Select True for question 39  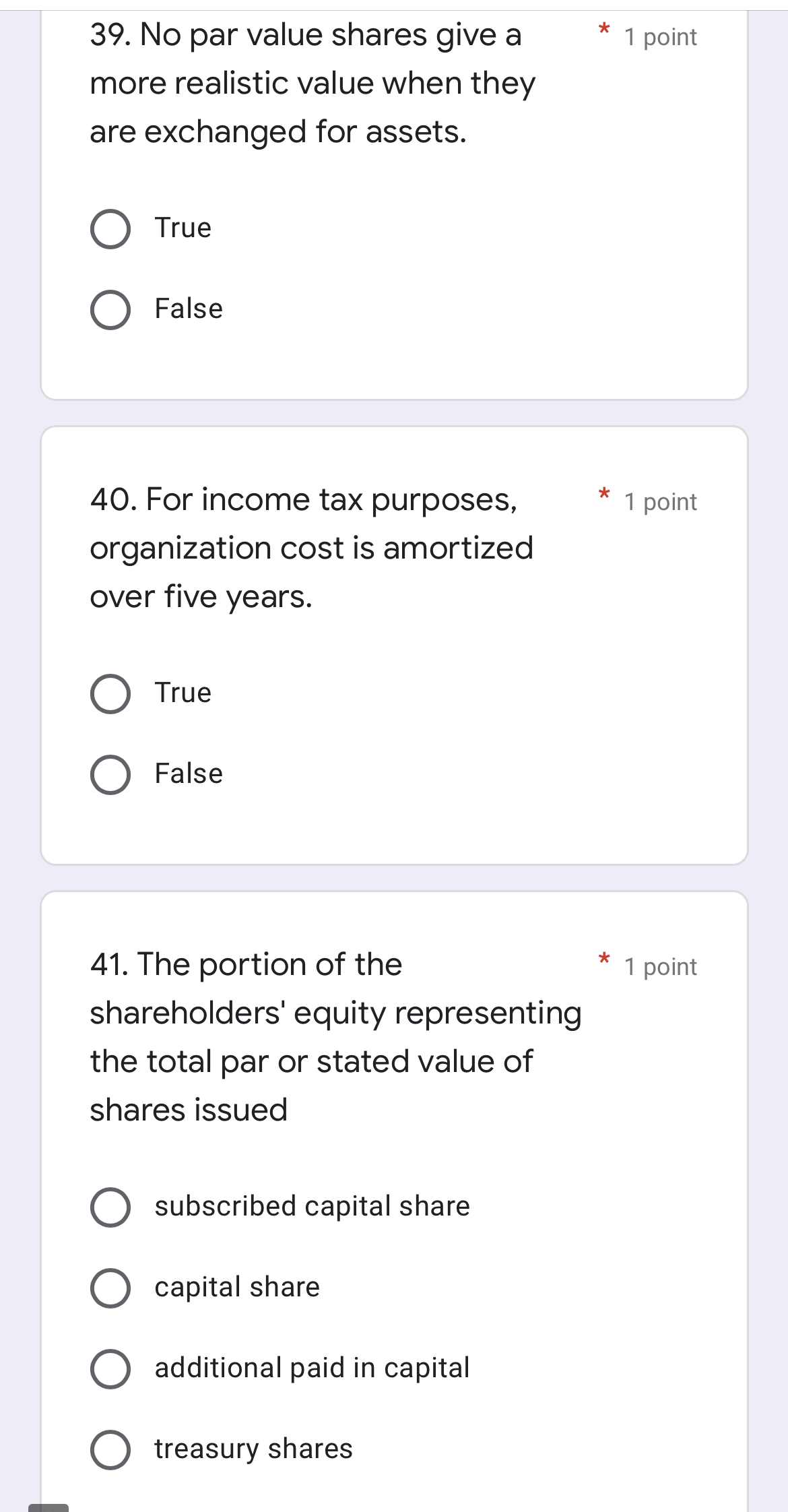111,228
